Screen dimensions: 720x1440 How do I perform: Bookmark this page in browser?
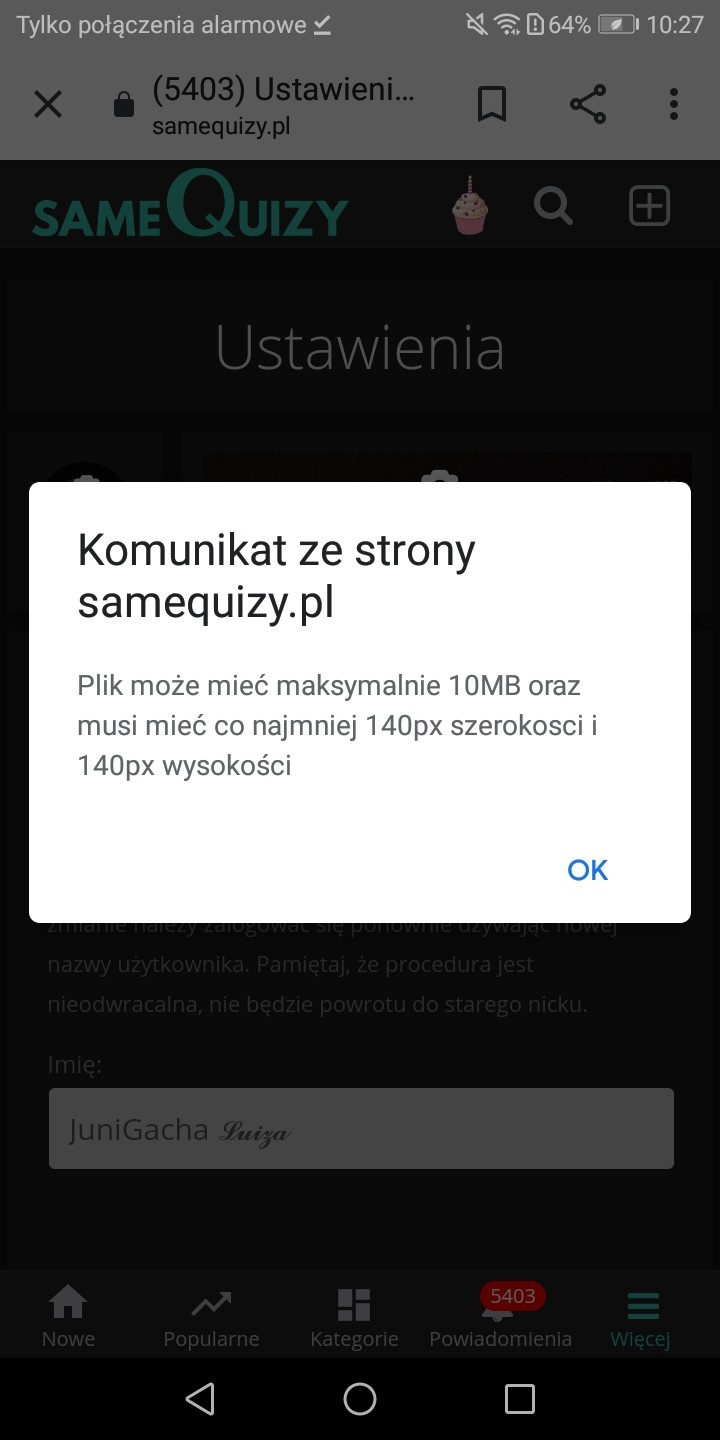491,104
